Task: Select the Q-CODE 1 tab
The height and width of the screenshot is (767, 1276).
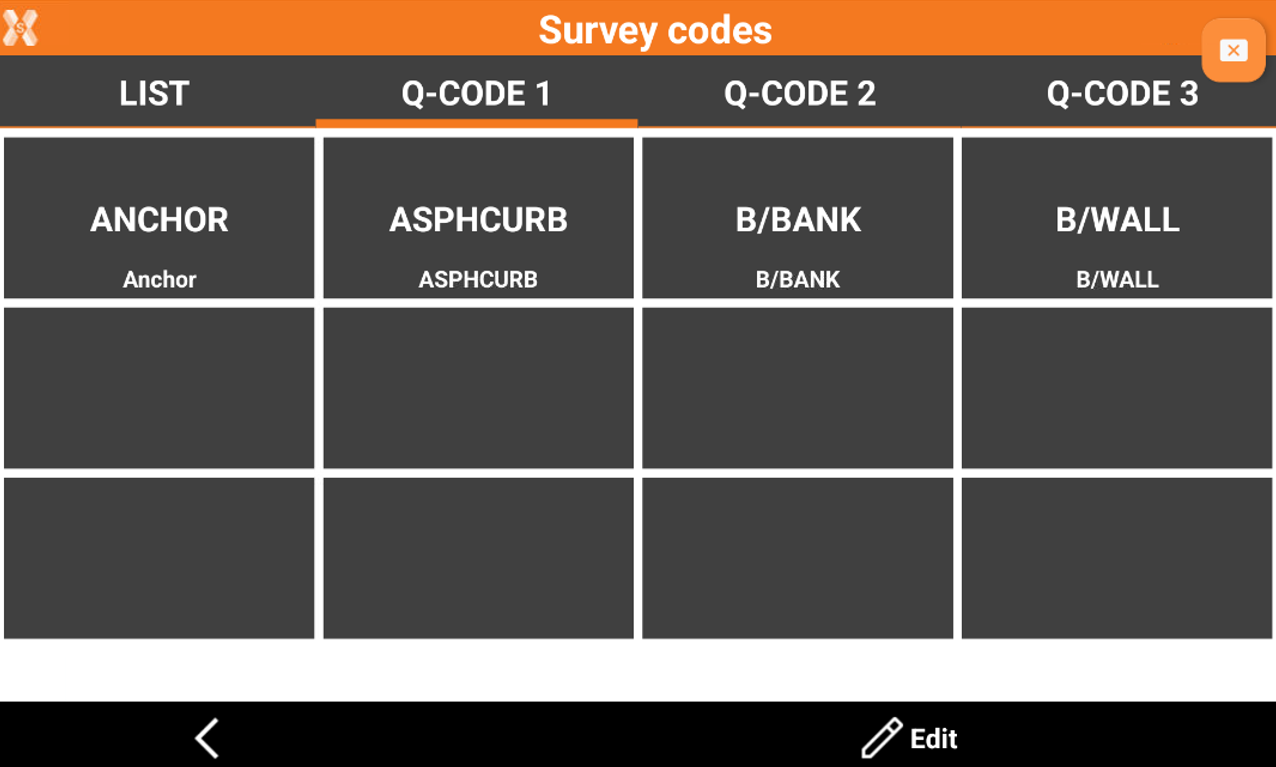Action: (476, 93)
